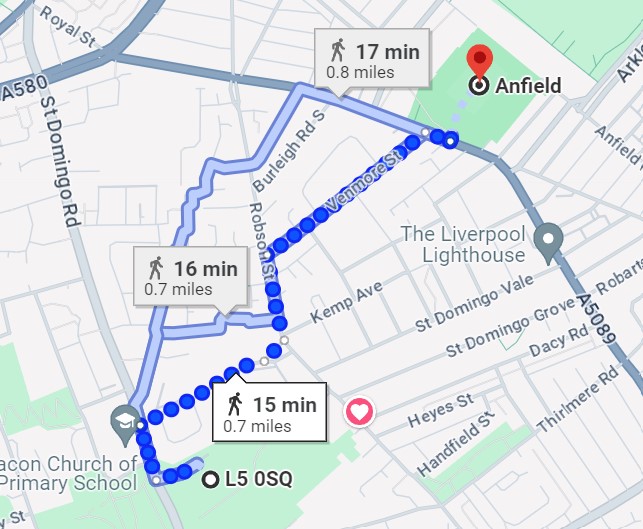Open the saved heart place marker
Image resolution: width=643 pixels, height=529 pixels.
point(360,410)
